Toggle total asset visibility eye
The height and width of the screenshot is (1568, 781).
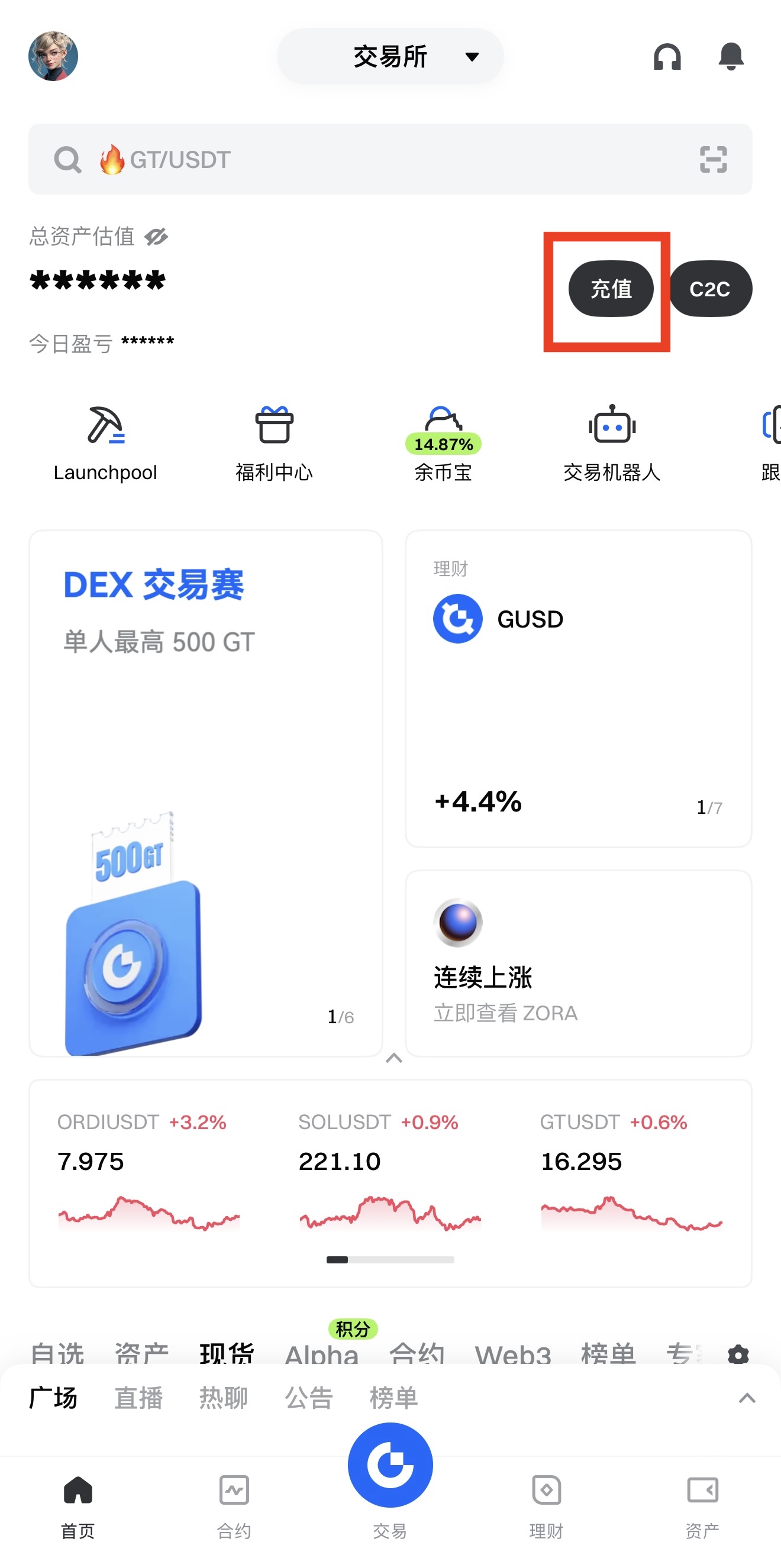tap(156, 236)
